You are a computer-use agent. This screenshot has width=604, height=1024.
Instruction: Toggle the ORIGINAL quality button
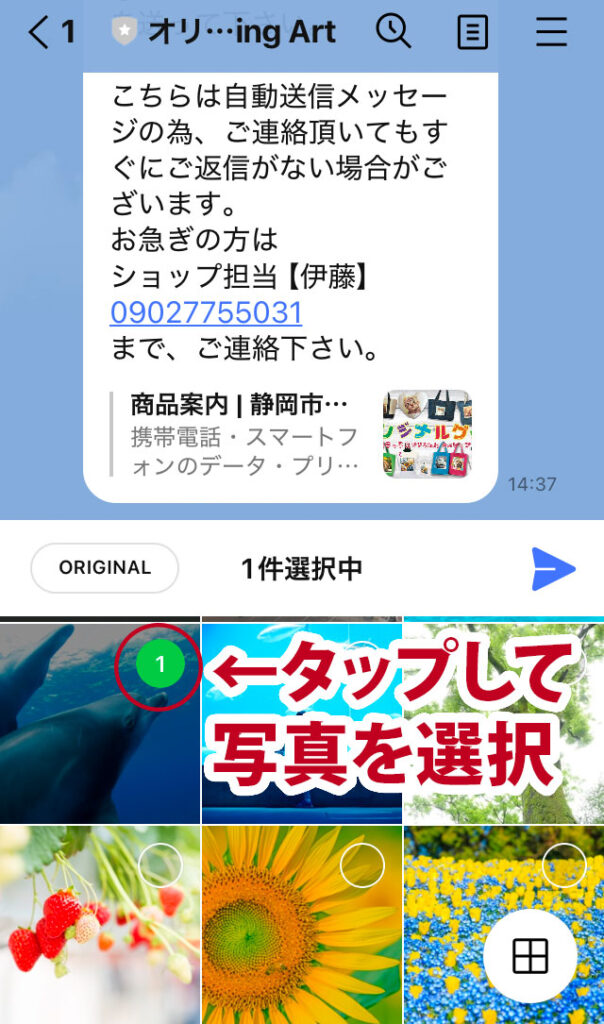tap(104, 568)
